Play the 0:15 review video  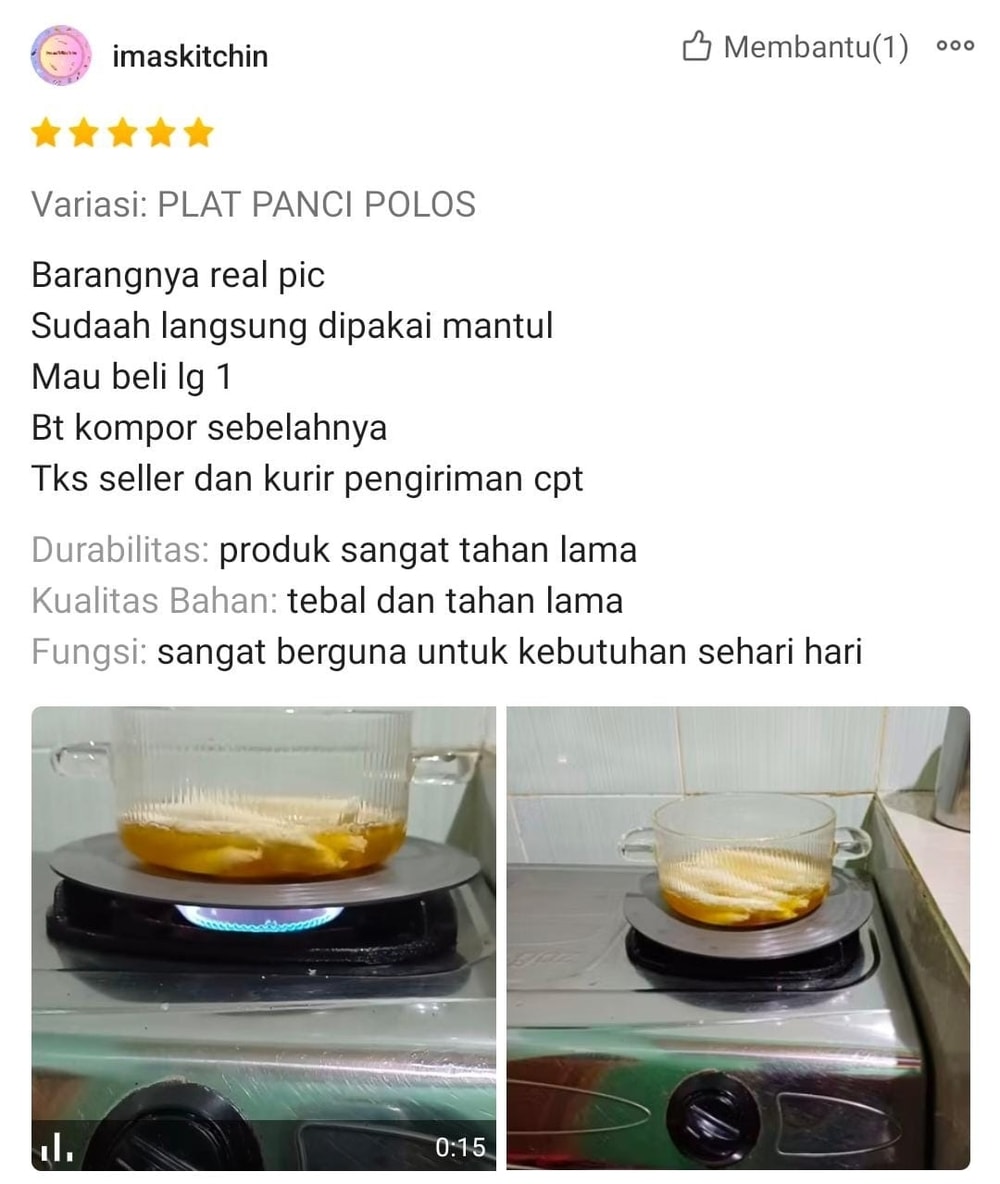[x=263, y=938]
